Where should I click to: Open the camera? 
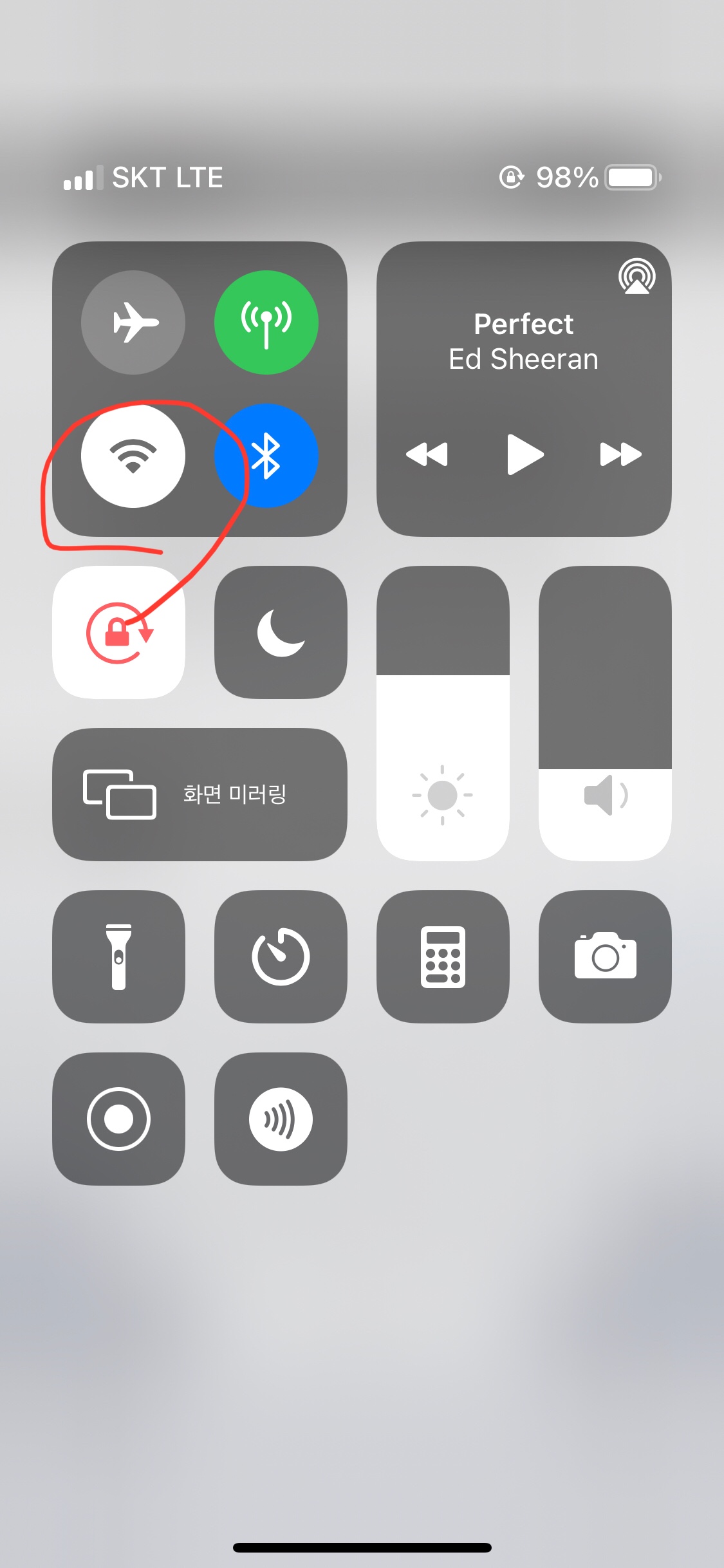coord(605,957)
